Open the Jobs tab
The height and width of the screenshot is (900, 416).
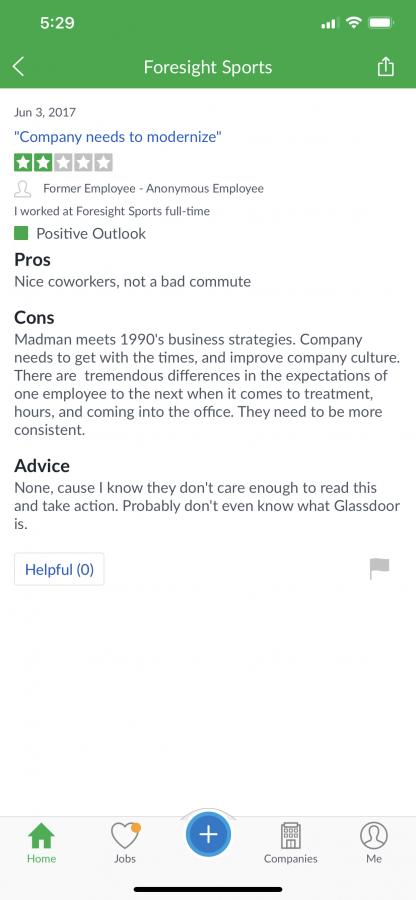click(125, 843)
